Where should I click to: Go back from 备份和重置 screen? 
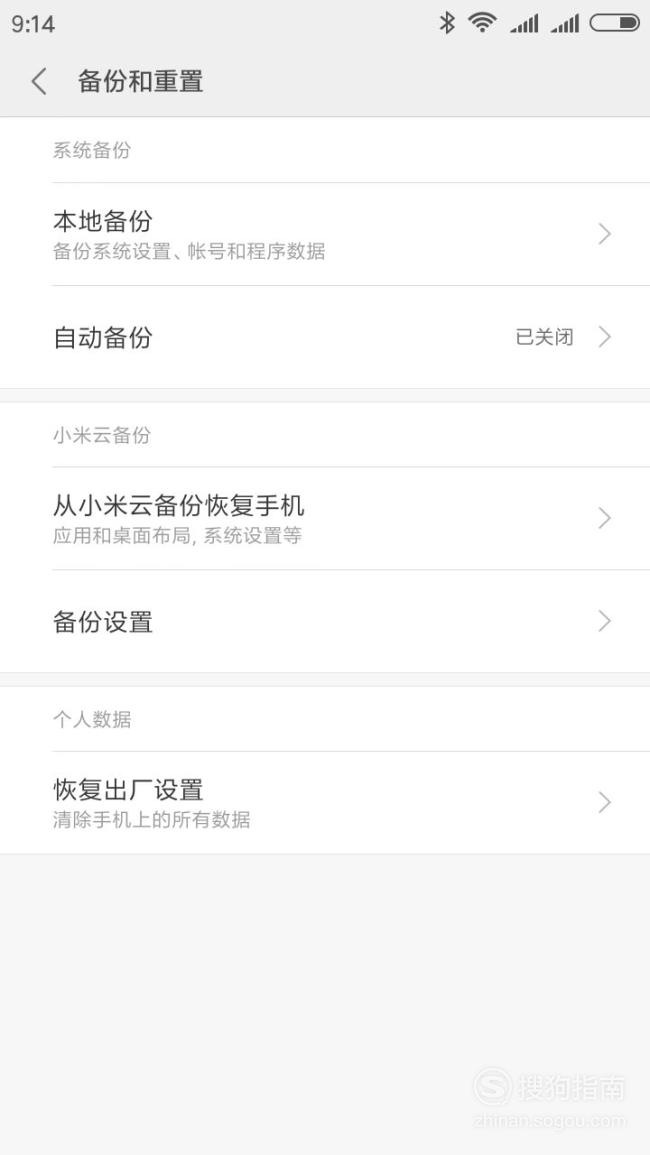[40, 81]
